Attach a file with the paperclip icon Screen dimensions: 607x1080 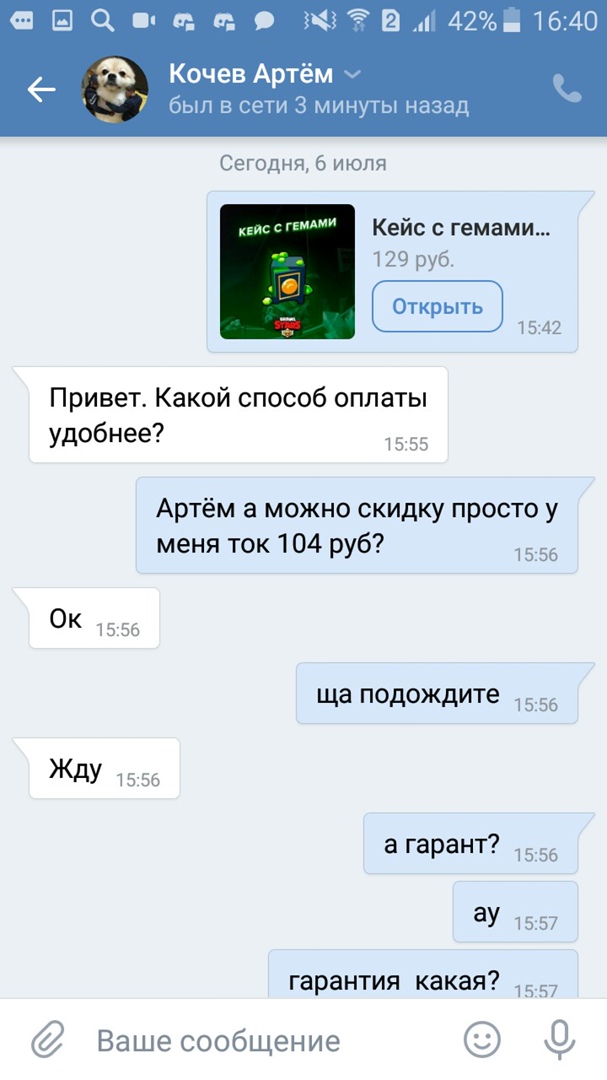46,1040
